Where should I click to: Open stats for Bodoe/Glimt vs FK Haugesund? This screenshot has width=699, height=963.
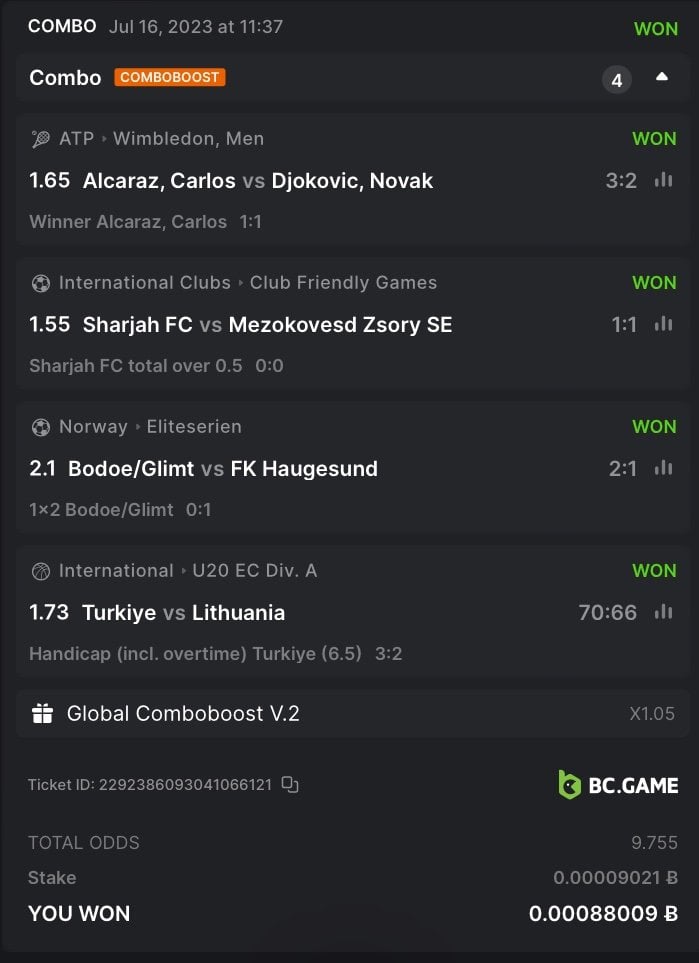662,468
